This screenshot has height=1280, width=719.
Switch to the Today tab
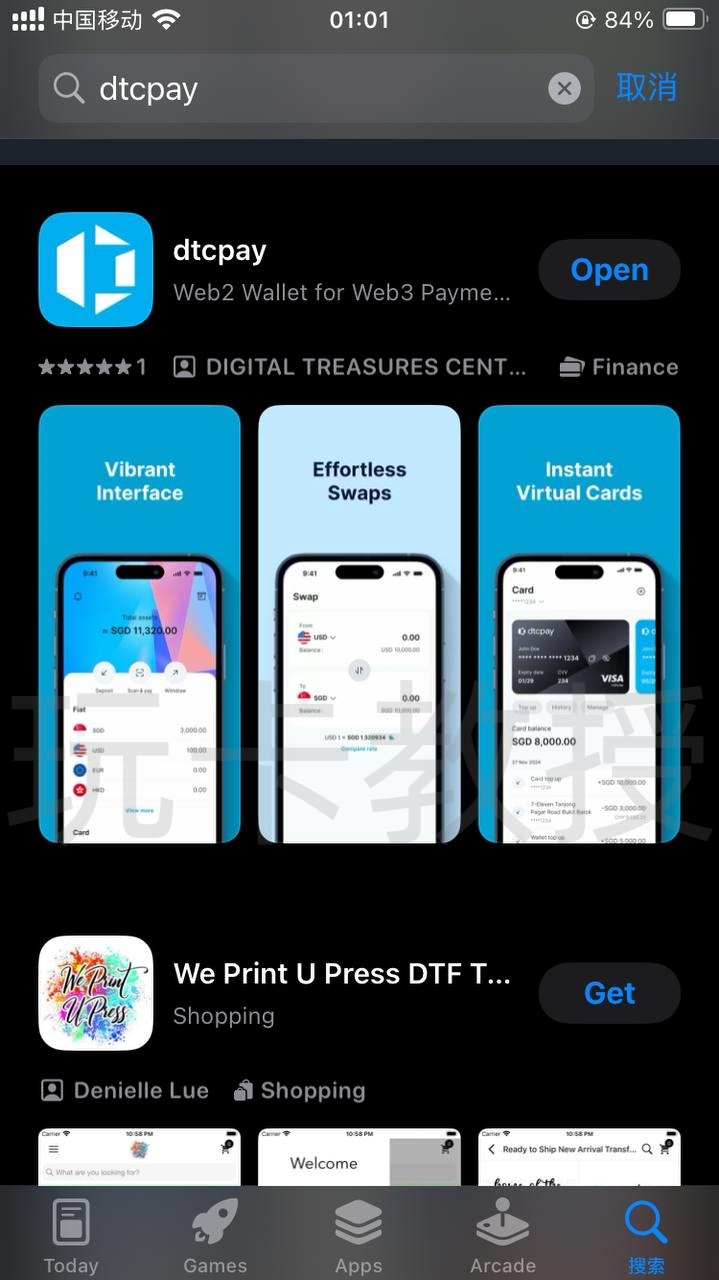click(x=71, y=1236)
